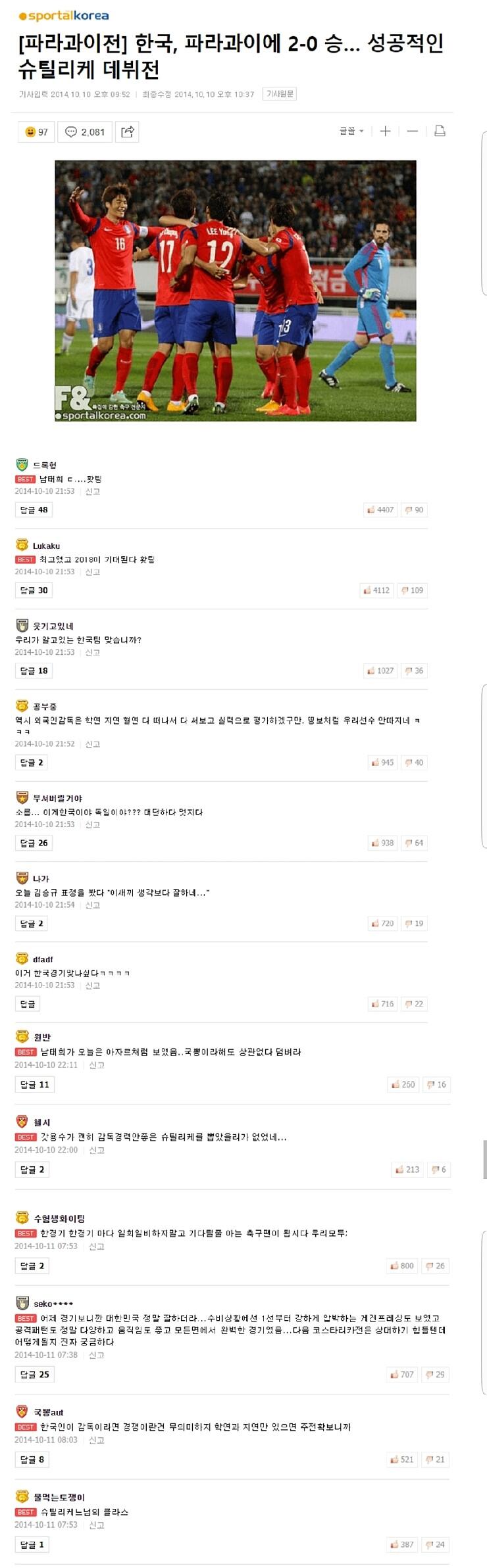Increase text size with the plus icon
The height and width of the screenshot is (1568, 487).
click(386, 131)
